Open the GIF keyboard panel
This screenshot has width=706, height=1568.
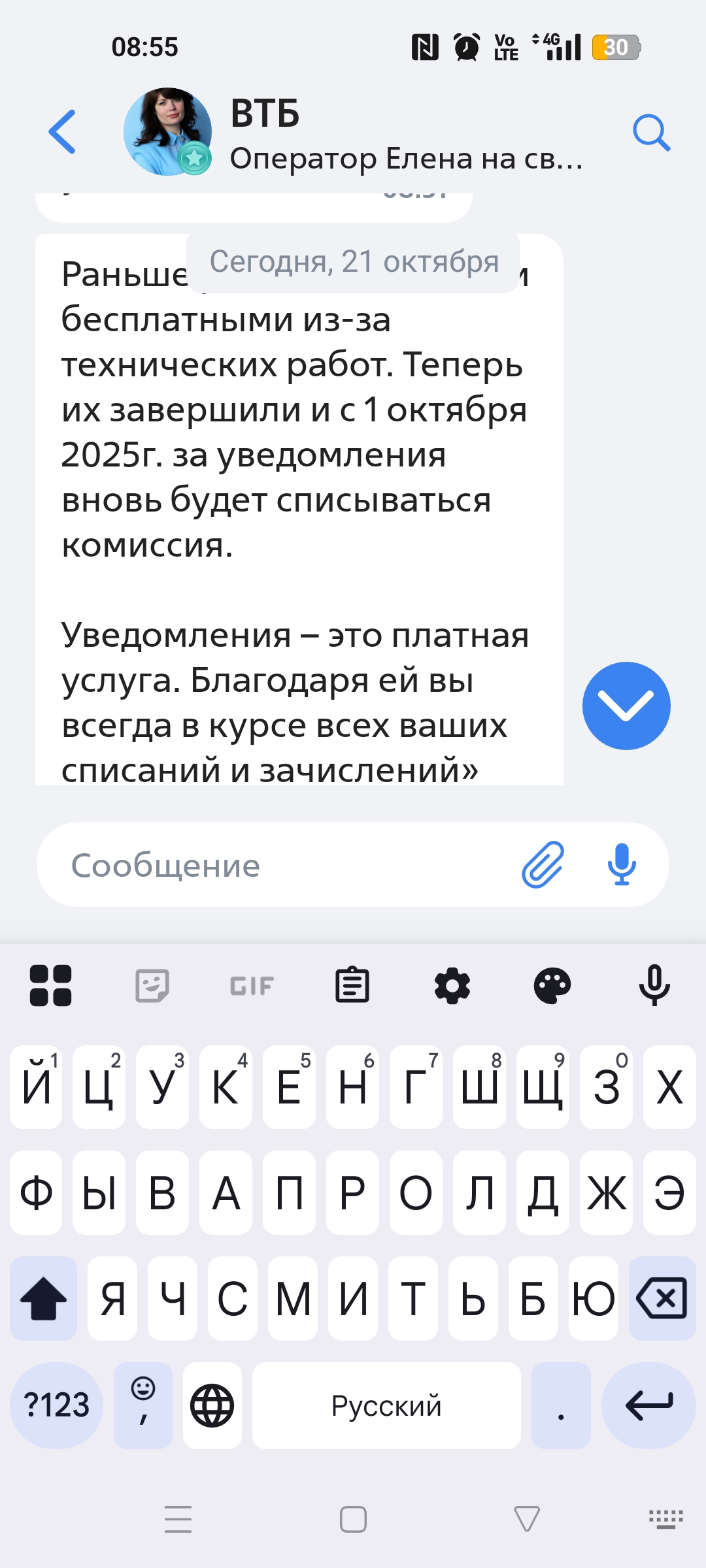pyautogui.click(x=252, y=985)
